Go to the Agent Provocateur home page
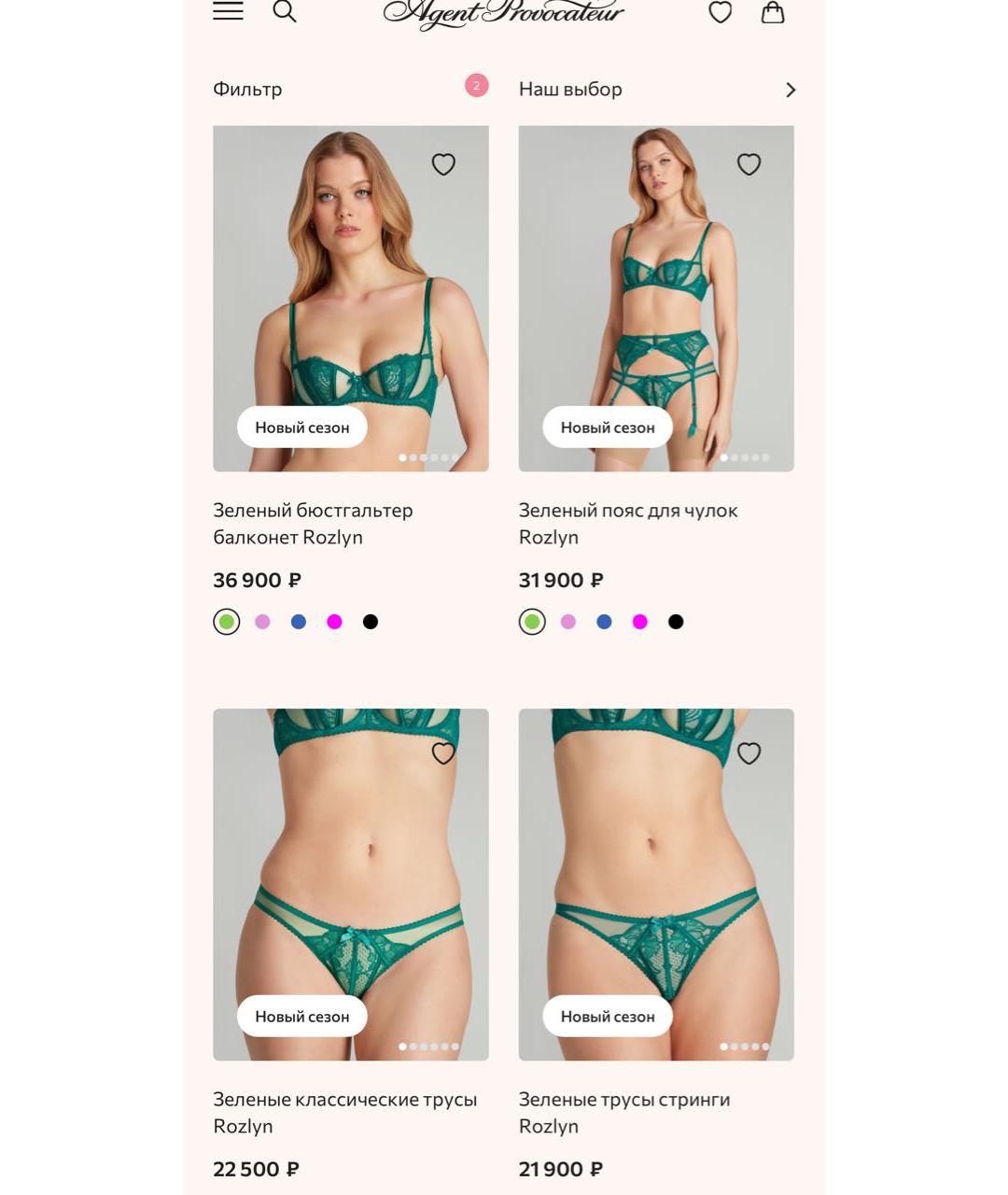1008x1195 pixels. point(503,13)
